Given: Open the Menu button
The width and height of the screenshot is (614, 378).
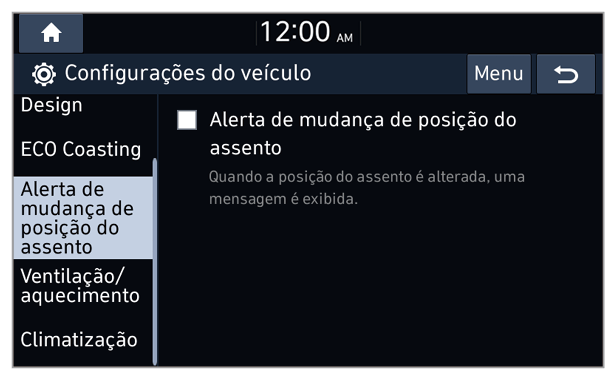Looking at the screenshot, I should point(498,74).
